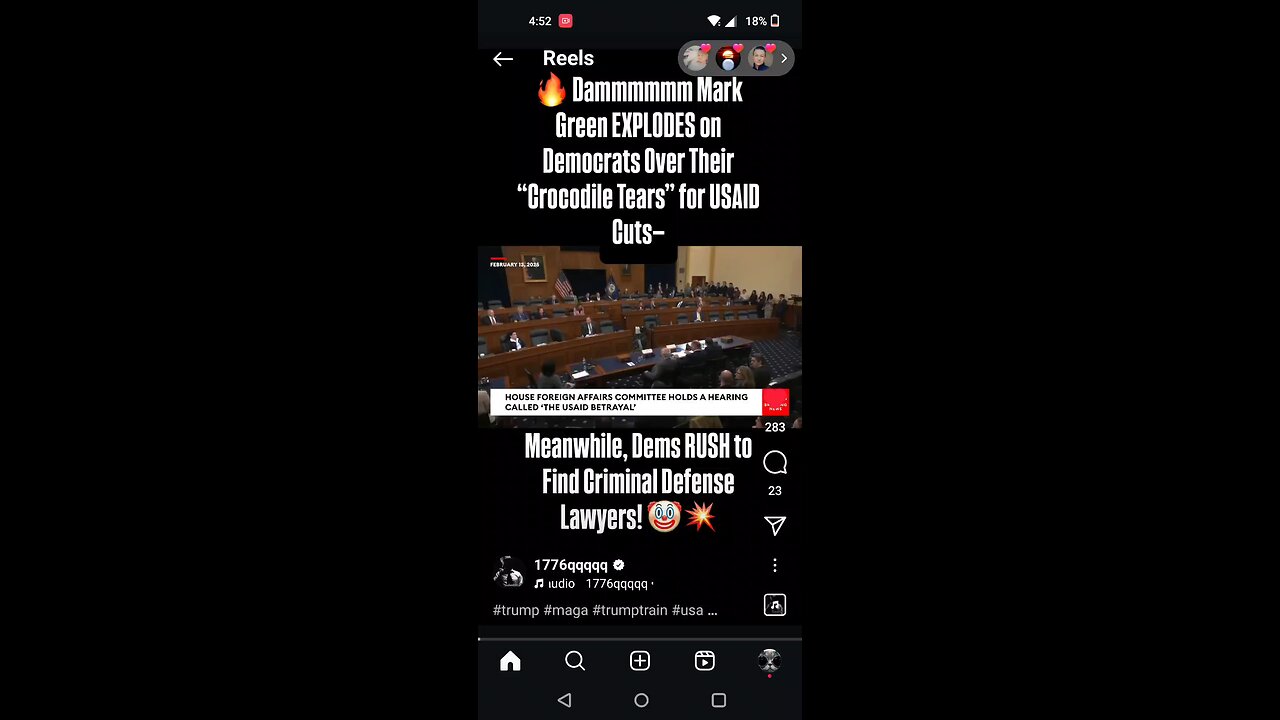Open audio thumbnail for this reel

pyautogui.click(x=775, y=605)
